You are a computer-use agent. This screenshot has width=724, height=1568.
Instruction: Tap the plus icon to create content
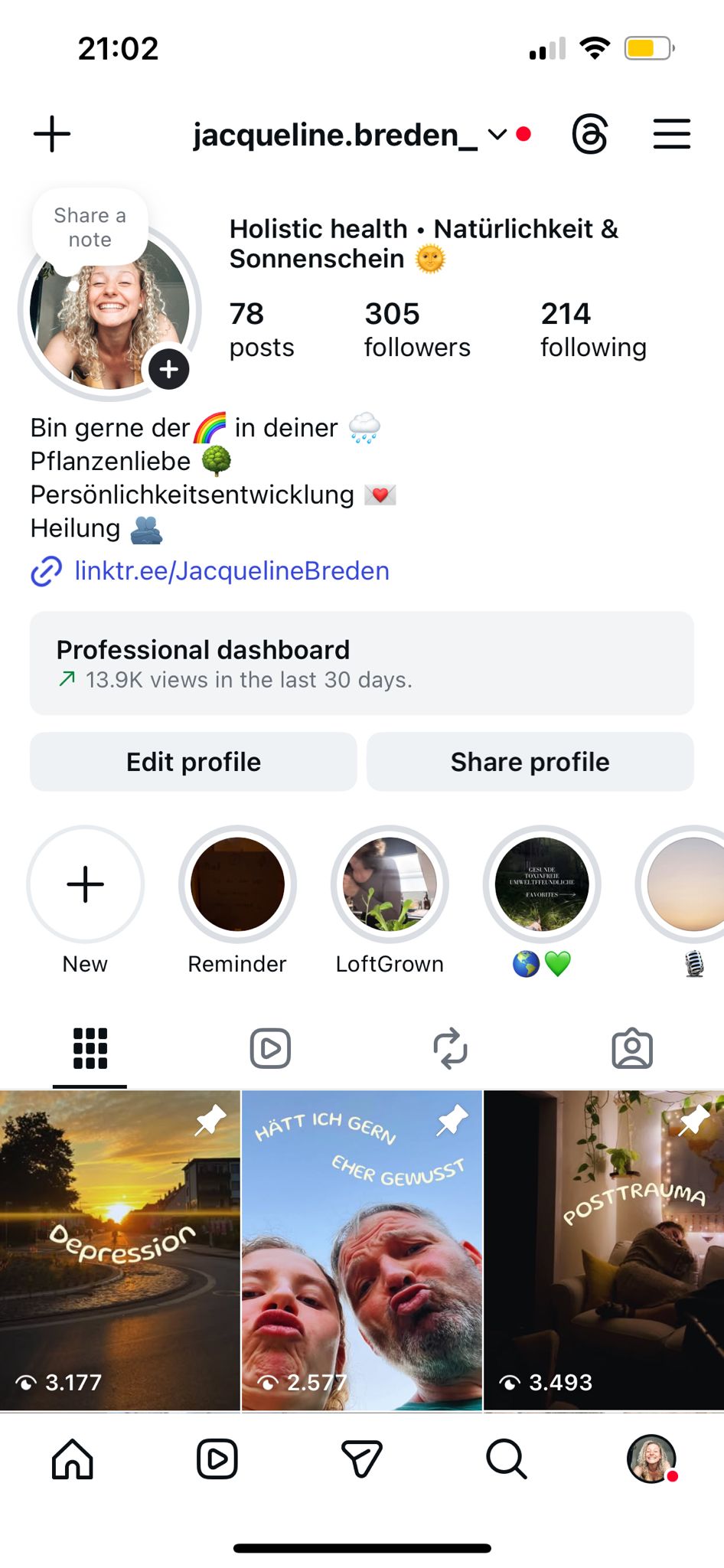[x=52, y=135]
